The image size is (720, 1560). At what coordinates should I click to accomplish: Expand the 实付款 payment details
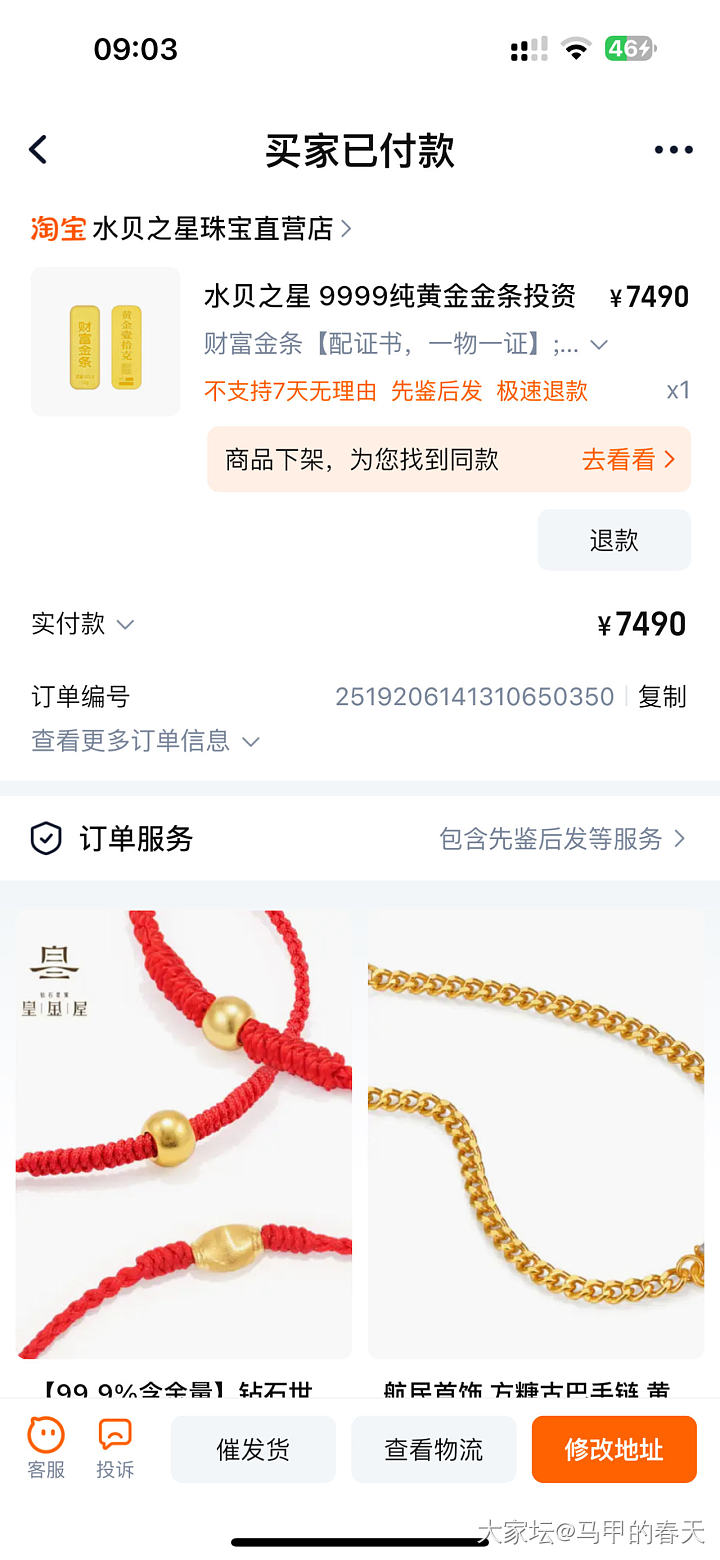tap(82, 624)
